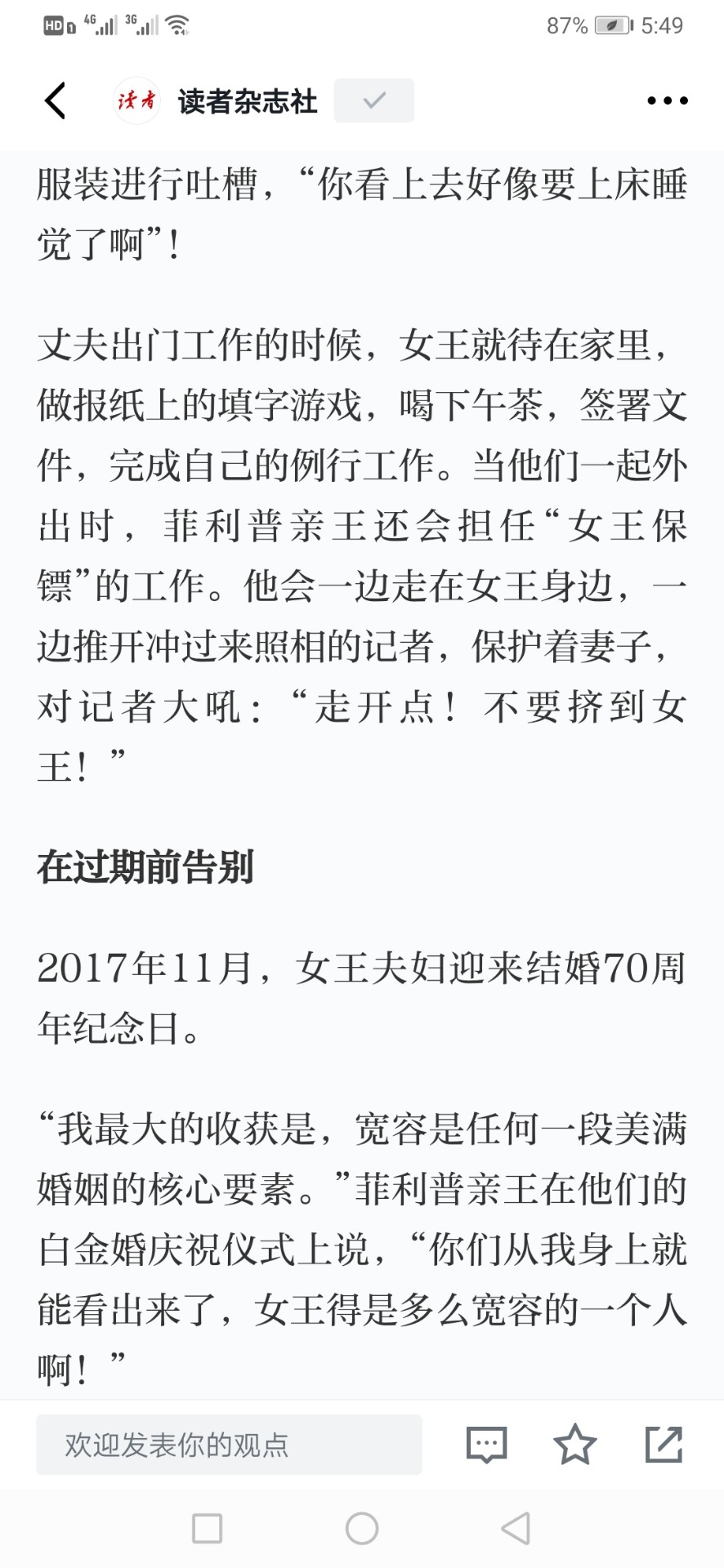724x1568 pixels.
Task: Favorite this article with the star
Action: [575, 1444]
